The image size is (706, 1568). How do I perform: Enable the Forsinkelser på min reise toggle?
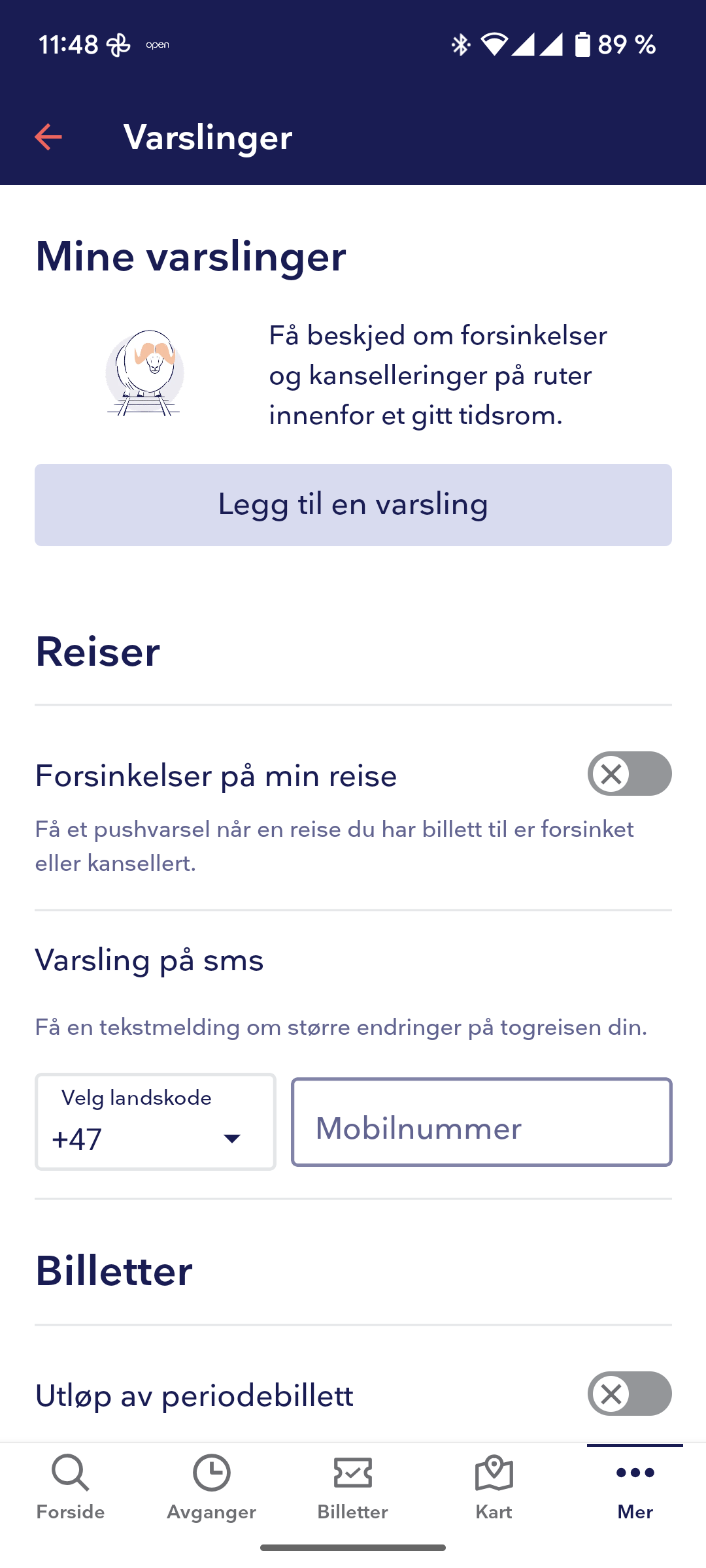click(x=629, y=774)
